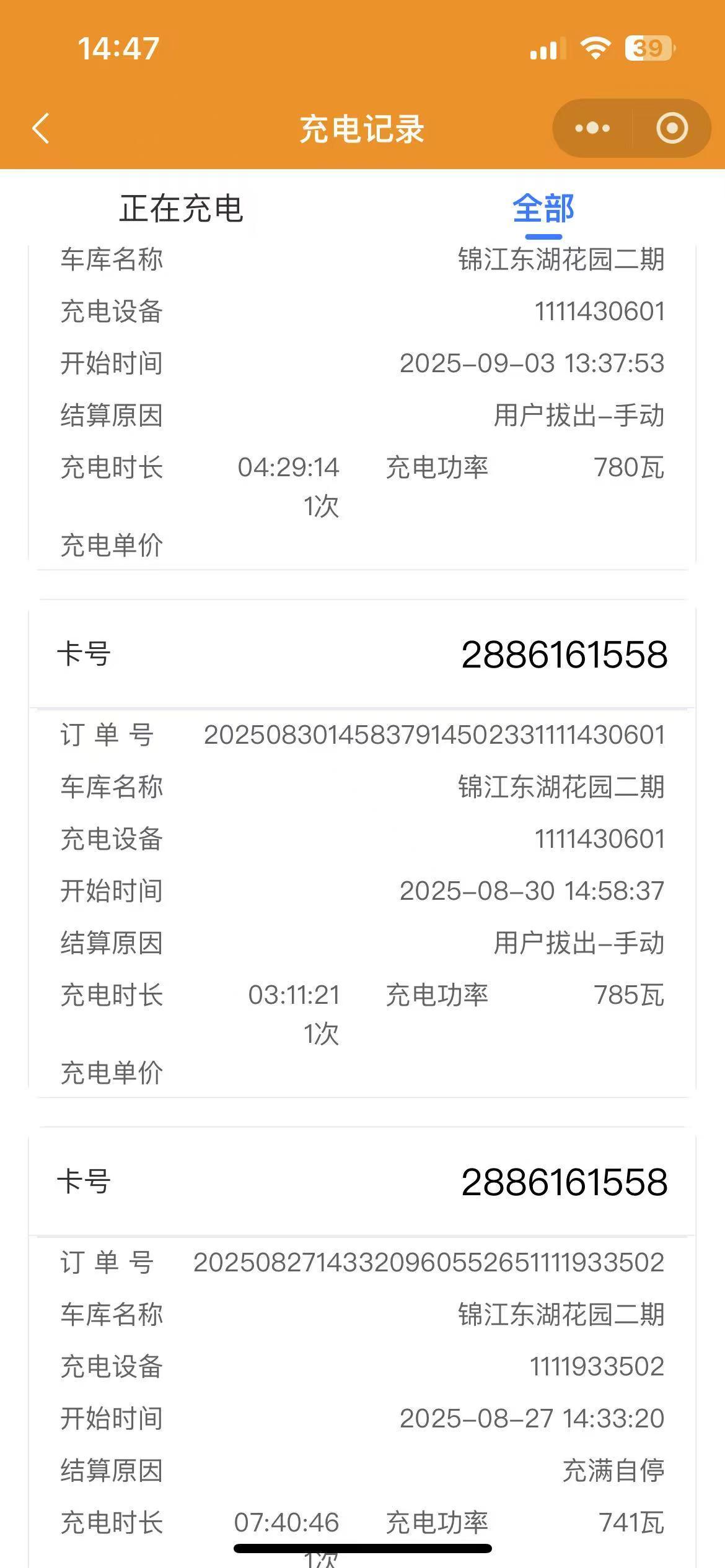Image resolution: width=725 pixels, height=1568 pixels.
Task: Close the mini program with the circle icon
Action: coord(672,128)
